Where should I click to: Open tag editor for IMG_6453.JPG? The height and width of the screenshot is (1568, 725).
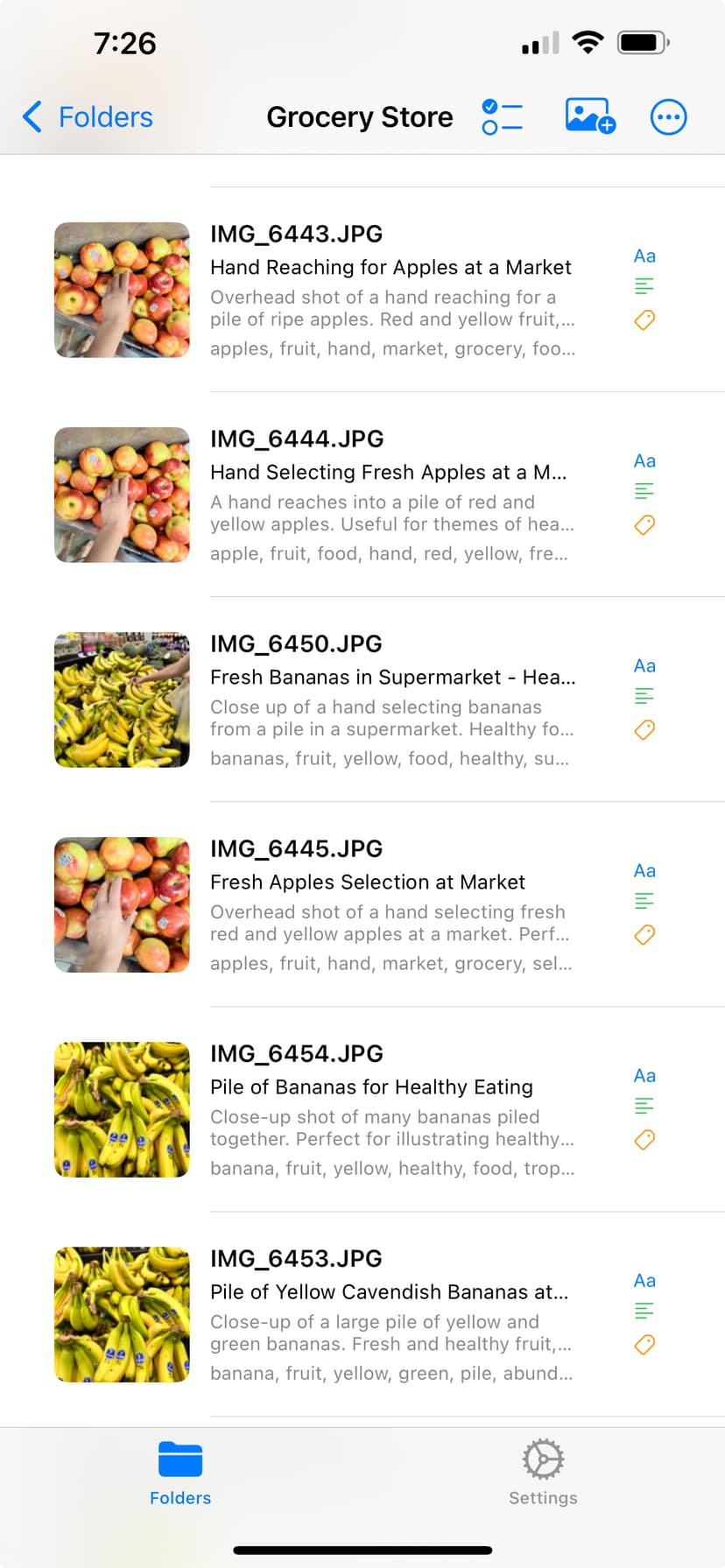click(x=644, y=1345)
